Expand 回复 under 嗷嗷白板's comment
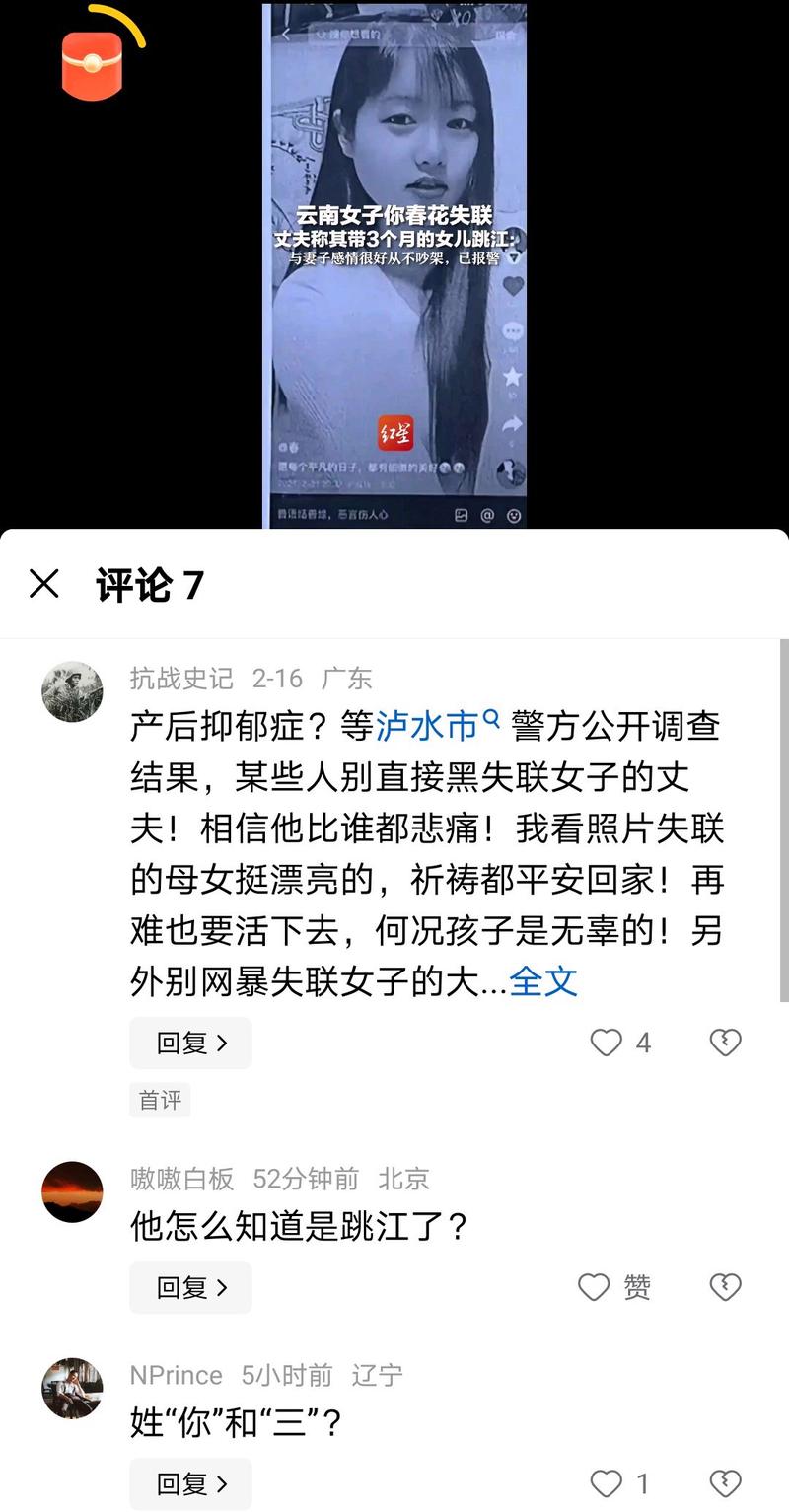 pos(190,1287)
